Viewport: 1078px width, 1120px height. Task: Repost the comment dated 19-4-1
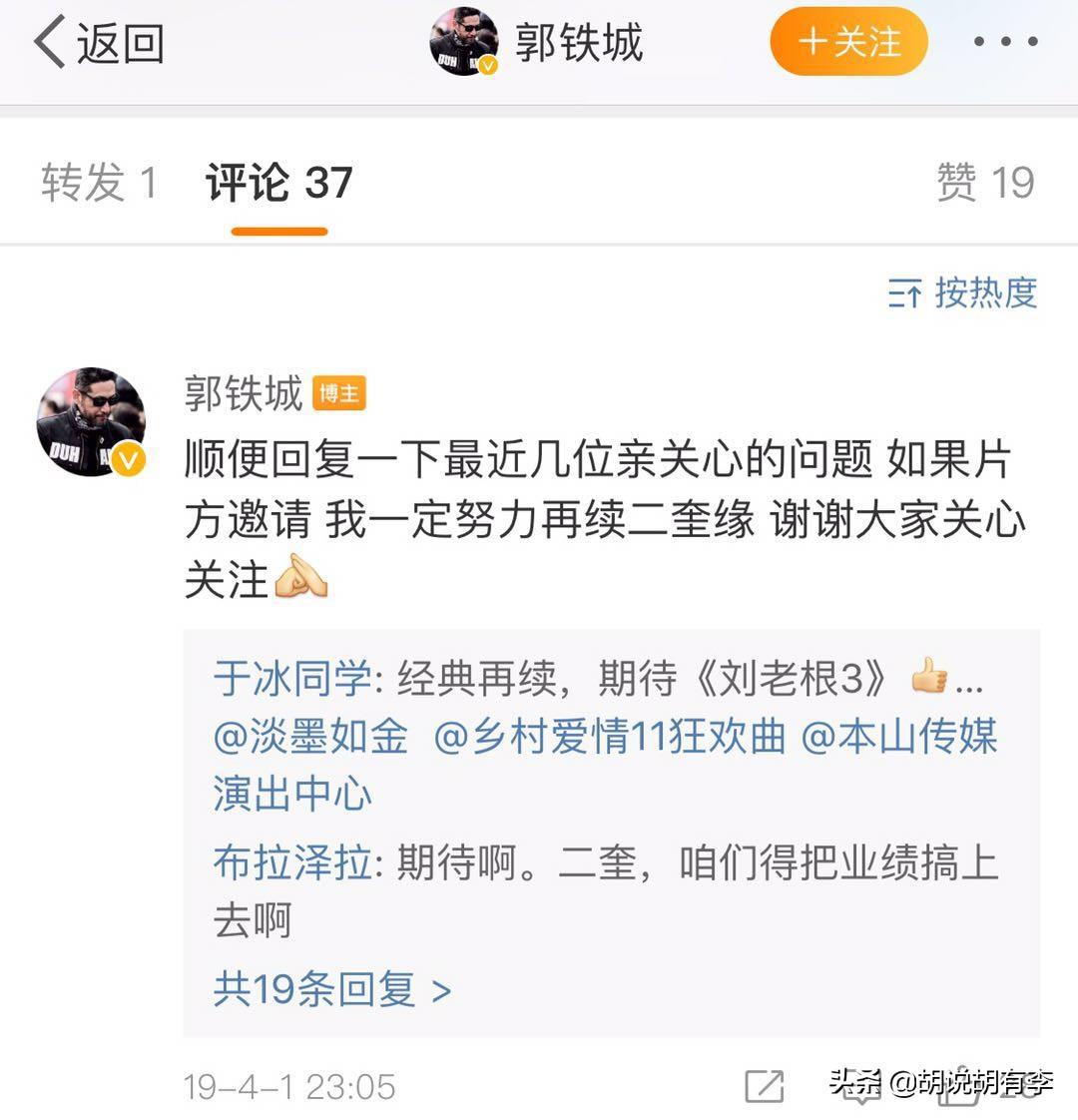(x=764, y=1086)
